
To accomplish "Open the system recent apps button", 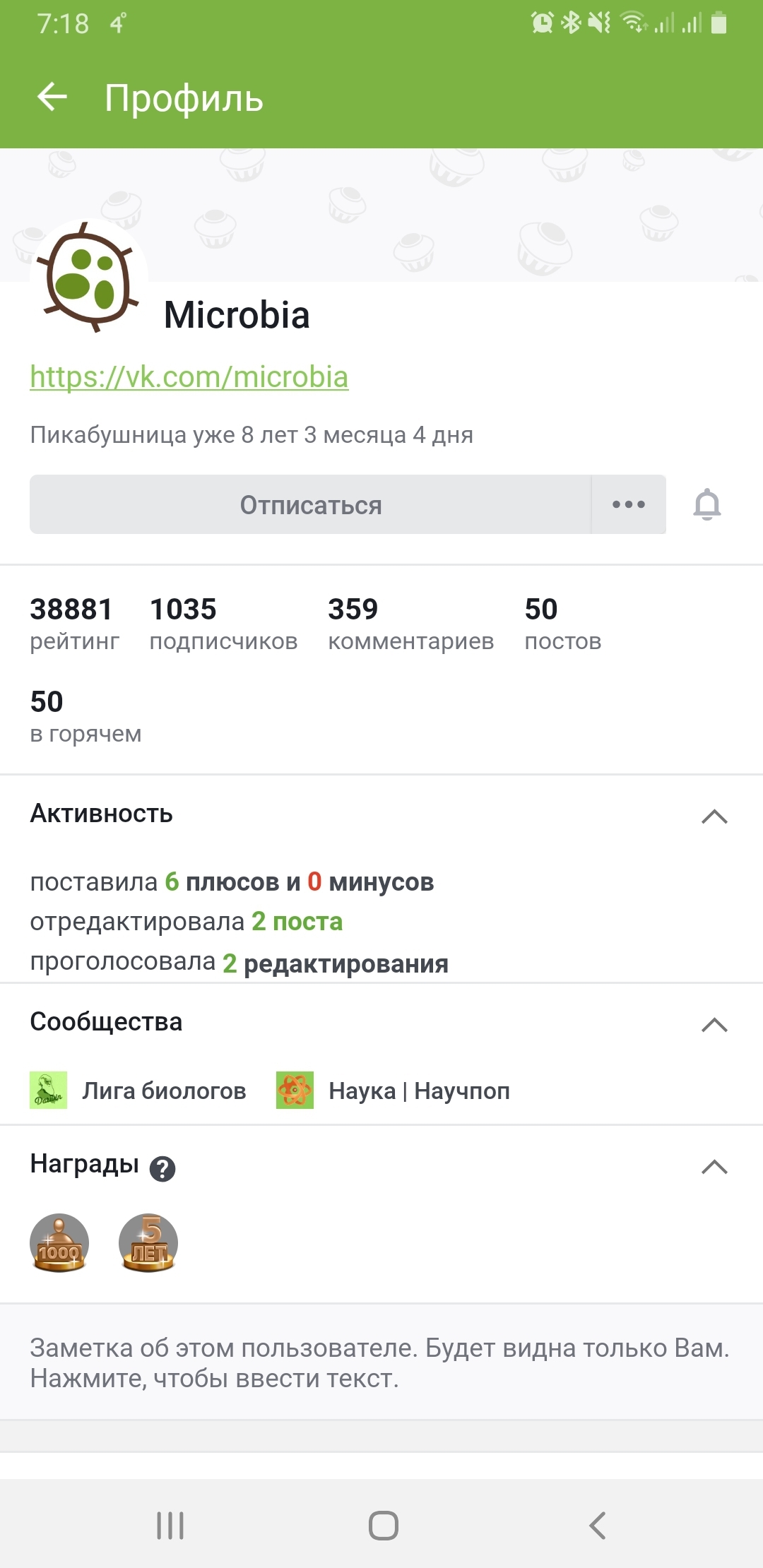I will (x=170, y=1526).
